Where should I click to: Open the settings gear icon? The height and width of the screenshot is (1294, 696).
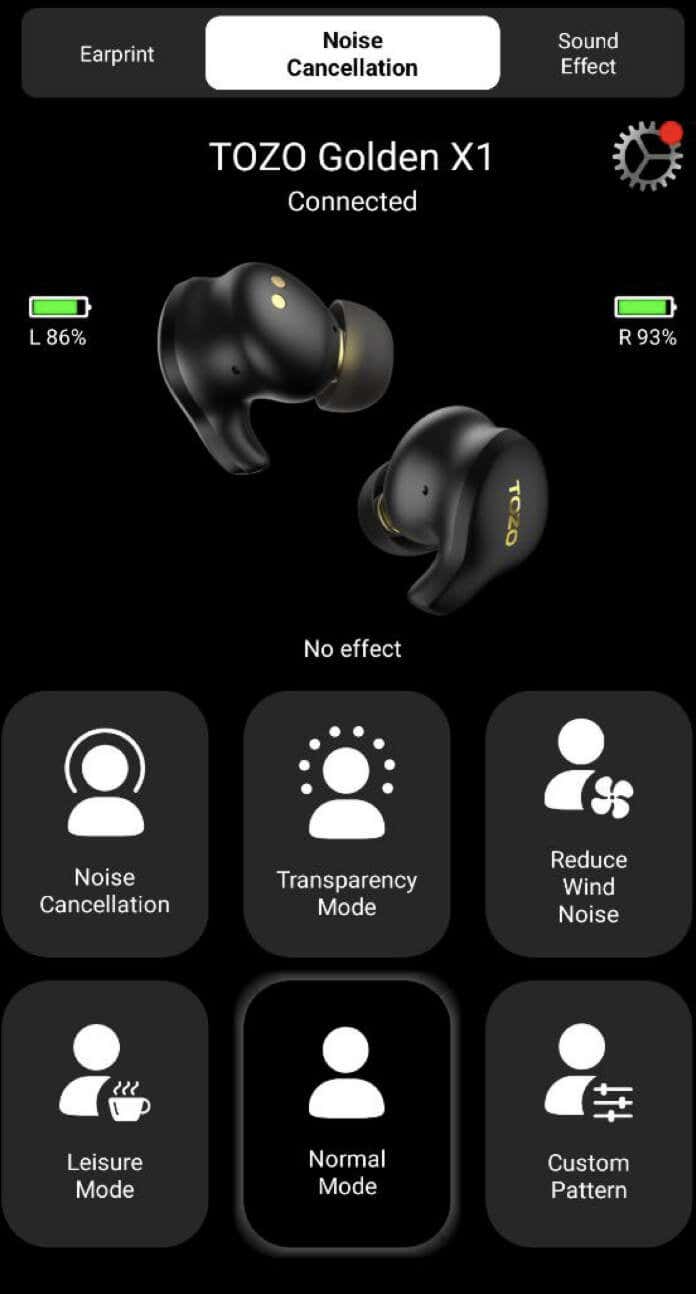coord(647,156)
